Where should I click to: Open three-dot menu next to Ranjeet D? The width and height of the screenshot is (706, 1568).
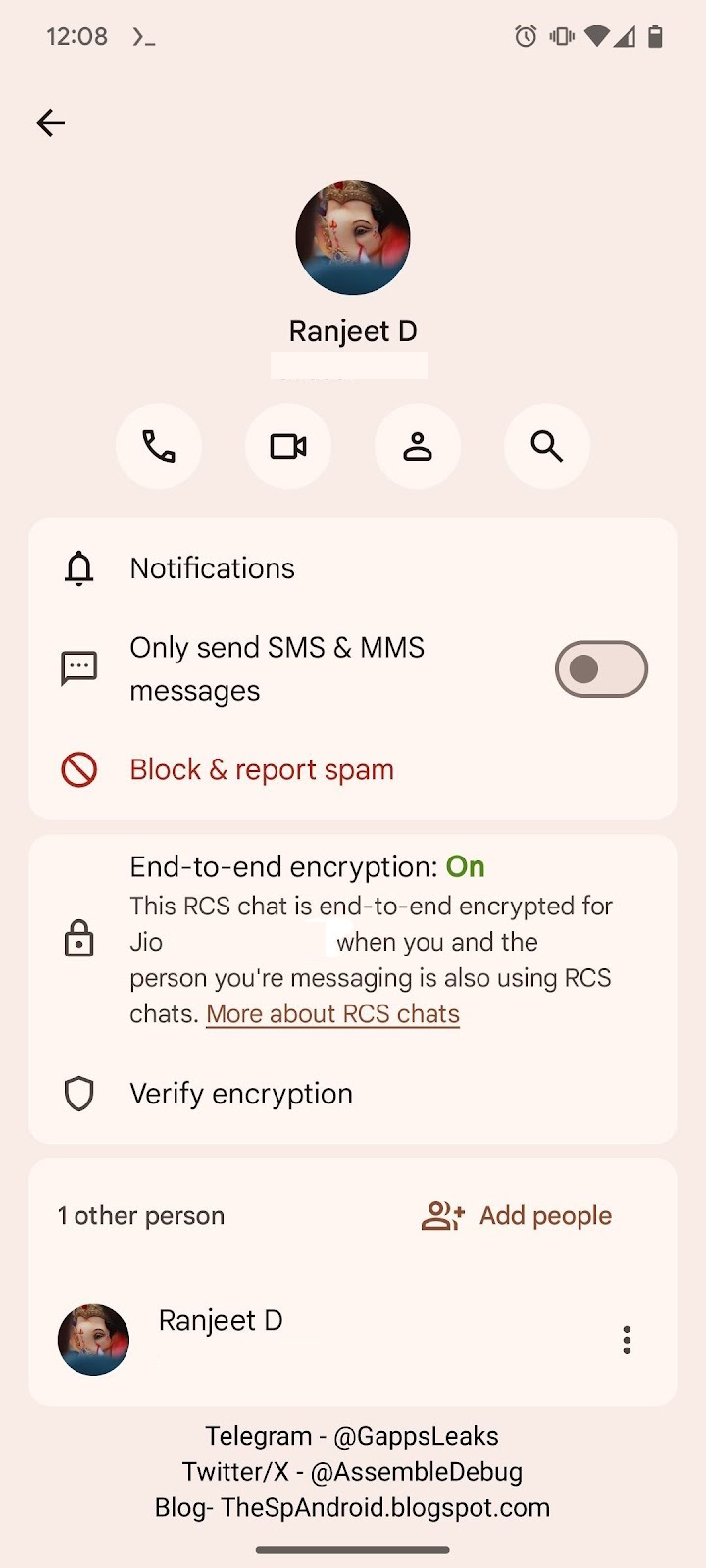click(x=627, y=1340)
